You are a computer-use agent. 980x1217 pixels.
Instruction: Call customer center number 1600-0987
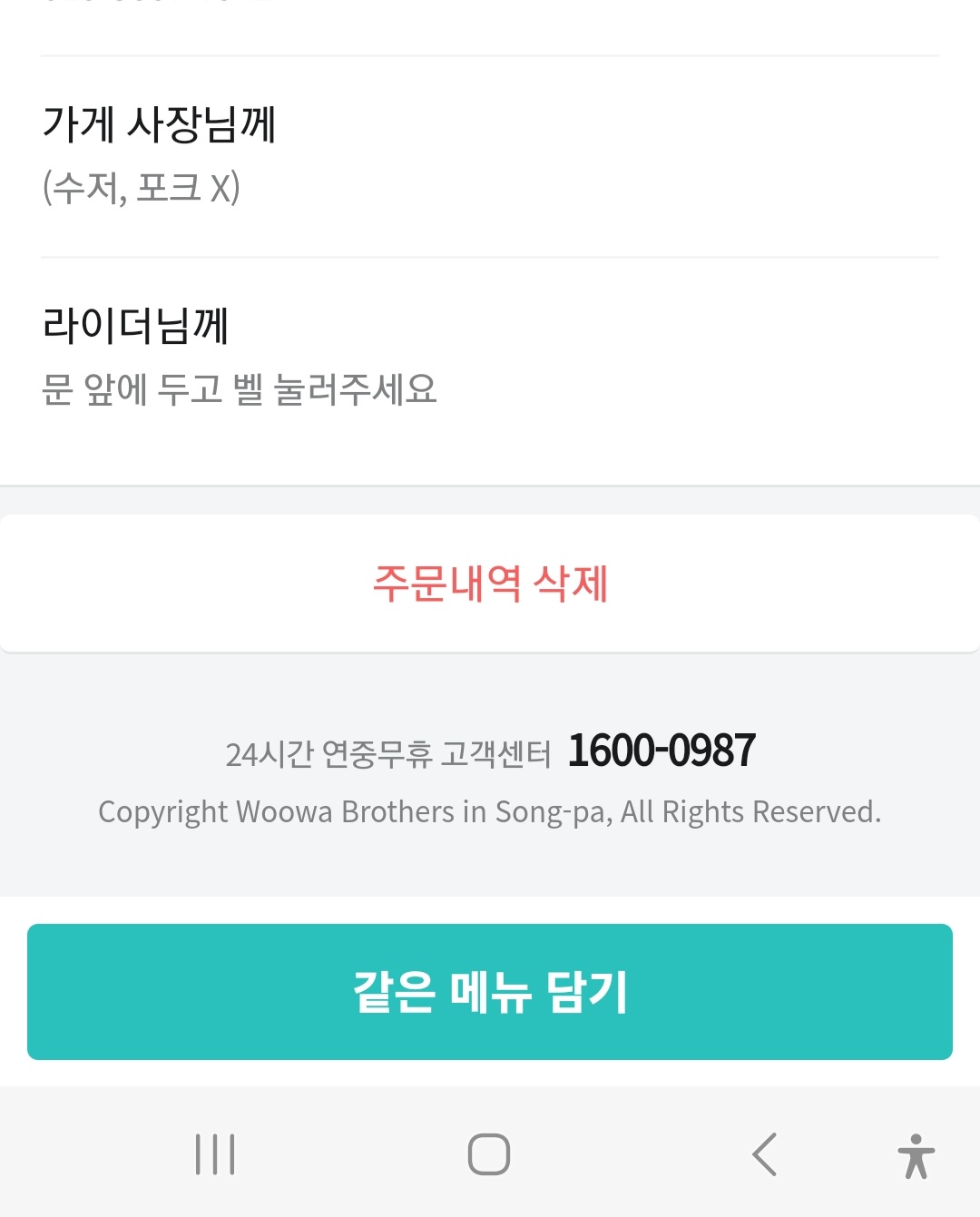[x=661, y=751]
